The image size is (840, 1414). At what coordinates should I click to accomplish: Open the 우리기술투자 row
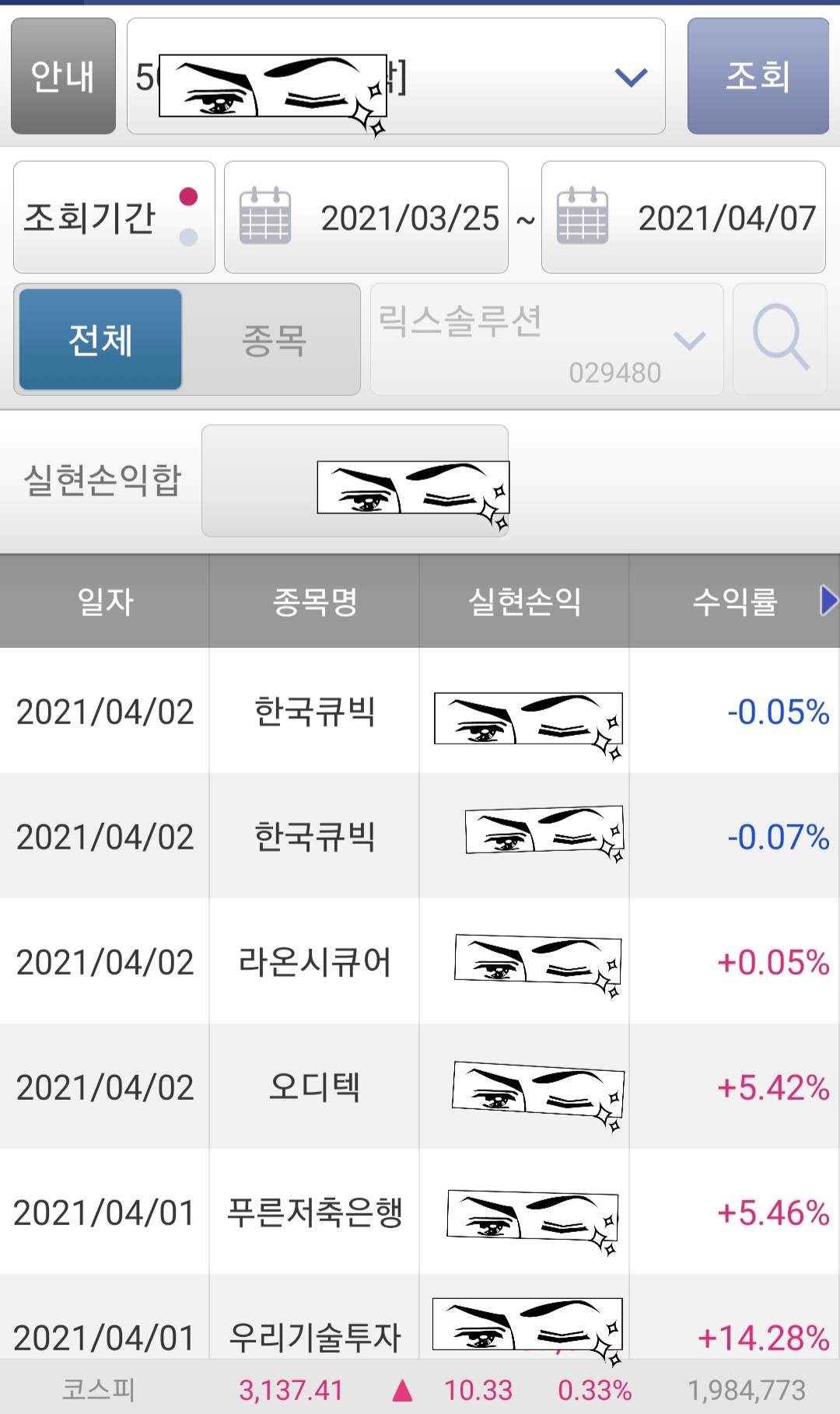click(x=420, y=1318)
